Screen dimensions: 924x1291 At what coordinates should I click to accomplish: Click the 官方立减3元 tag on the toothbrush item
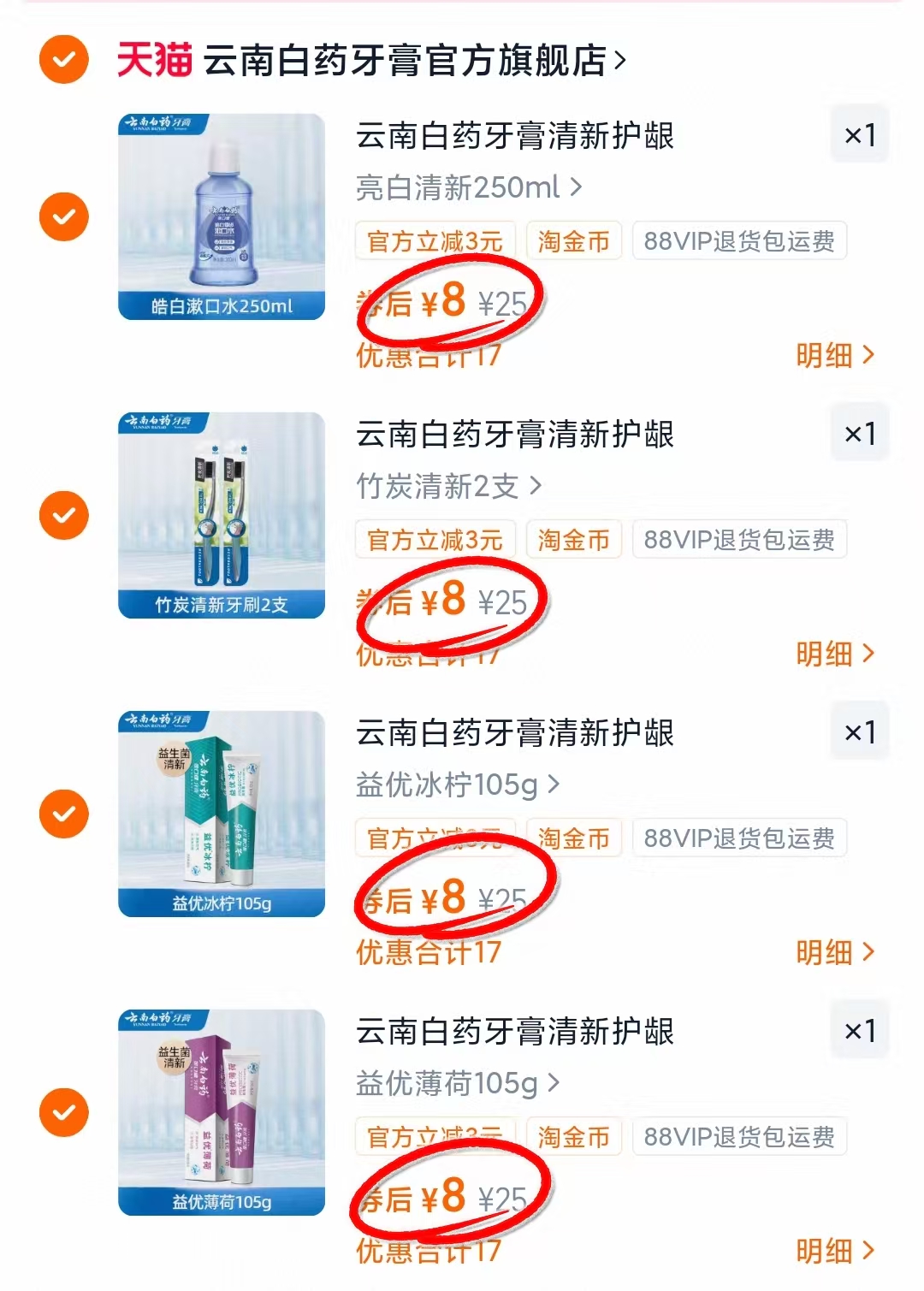pos(435,539)
